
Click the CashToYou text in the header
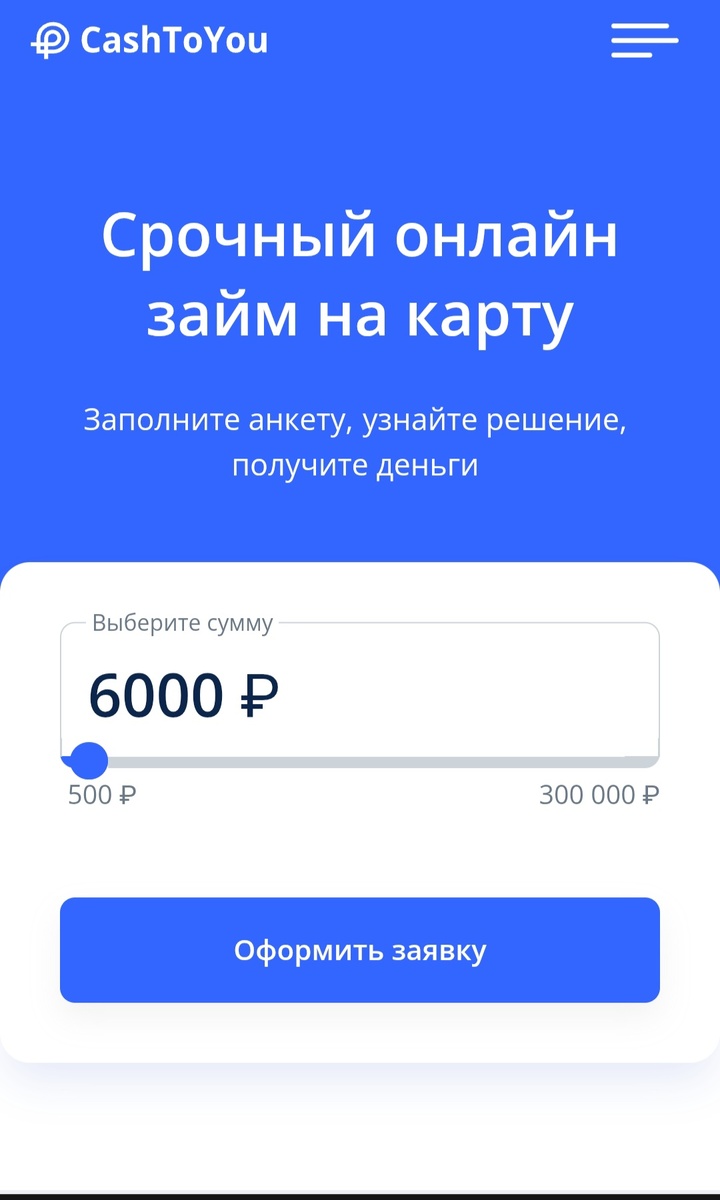(x=175, y=42)
